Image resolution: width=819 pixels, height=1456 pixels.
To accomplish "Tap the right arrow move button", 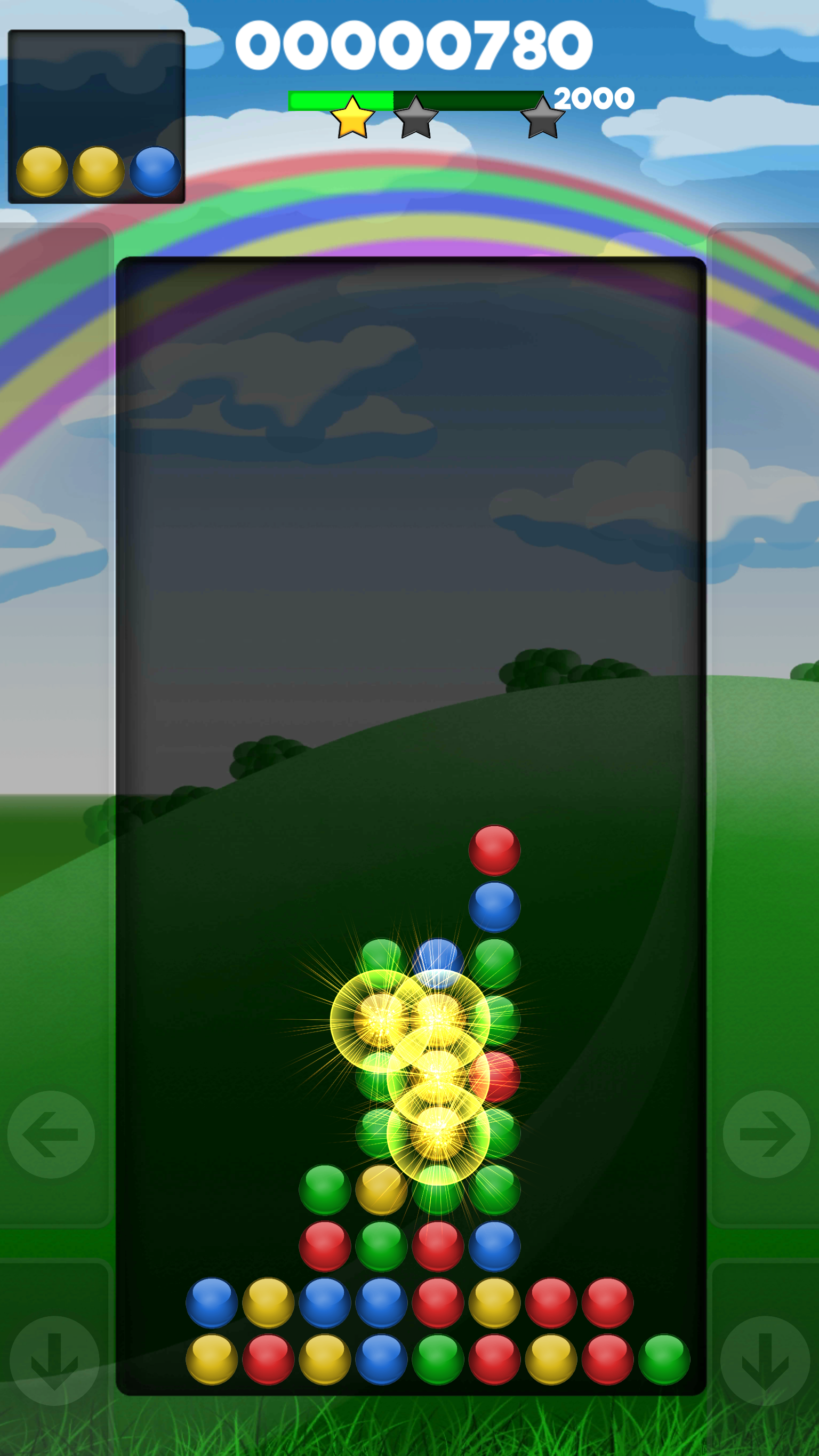I will coord(766,1134).
